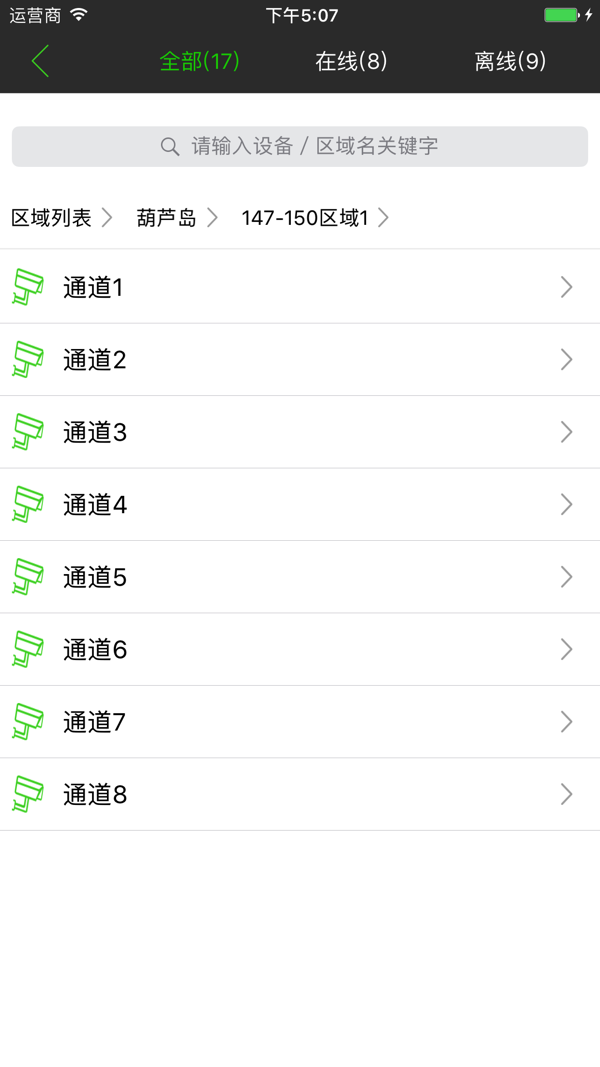This screenshot has height=1067, width=600.
Task: Go back using the green arrow
Action: (x=40, y=61)
